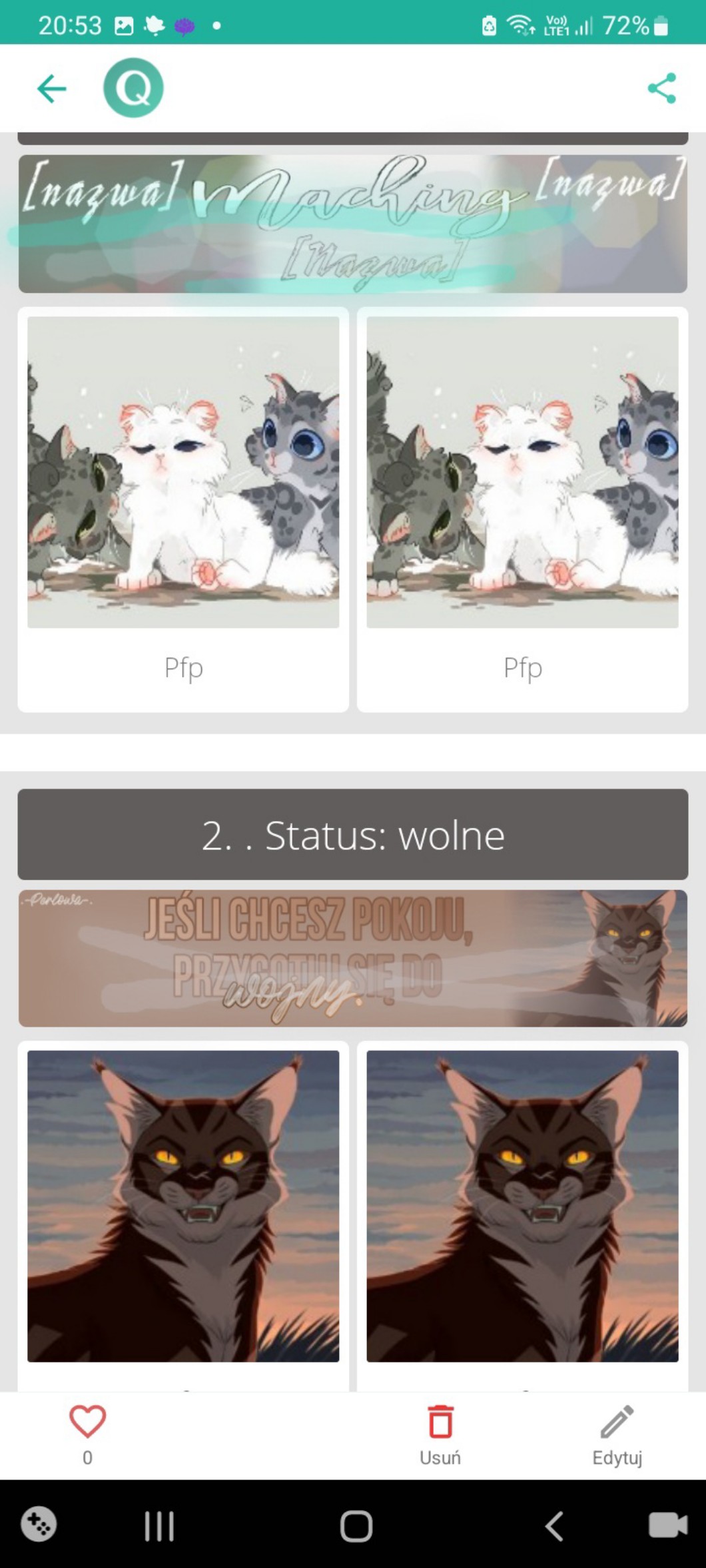Open recent apps from navigation bar
Image resolution: width=706 pixels, height=1568 pixels.
click(x=159, y=1525)
